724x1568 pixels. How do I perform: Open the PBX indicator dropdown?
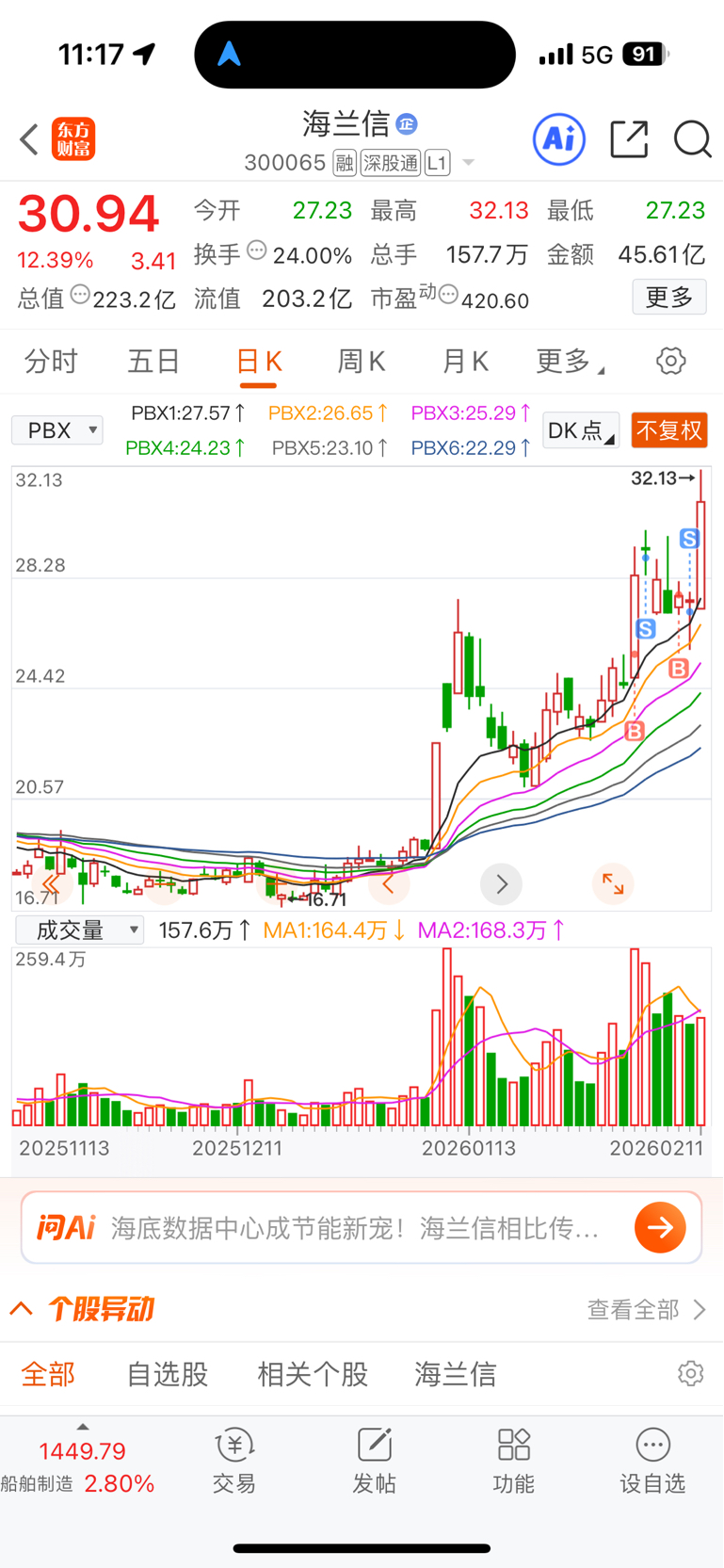click(x=57, y=430)
